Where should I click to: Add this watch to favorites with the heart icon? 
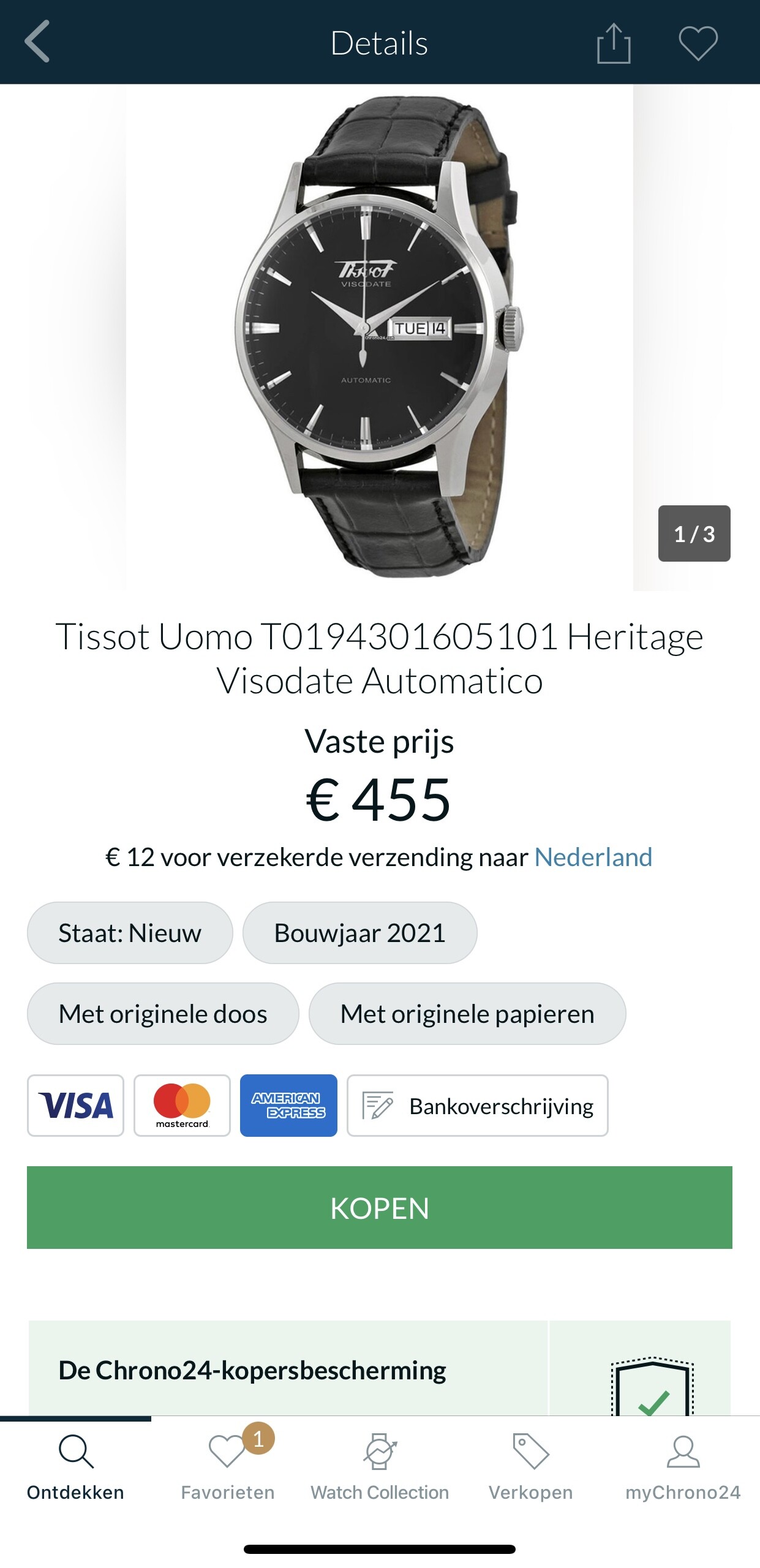(698, 43)
